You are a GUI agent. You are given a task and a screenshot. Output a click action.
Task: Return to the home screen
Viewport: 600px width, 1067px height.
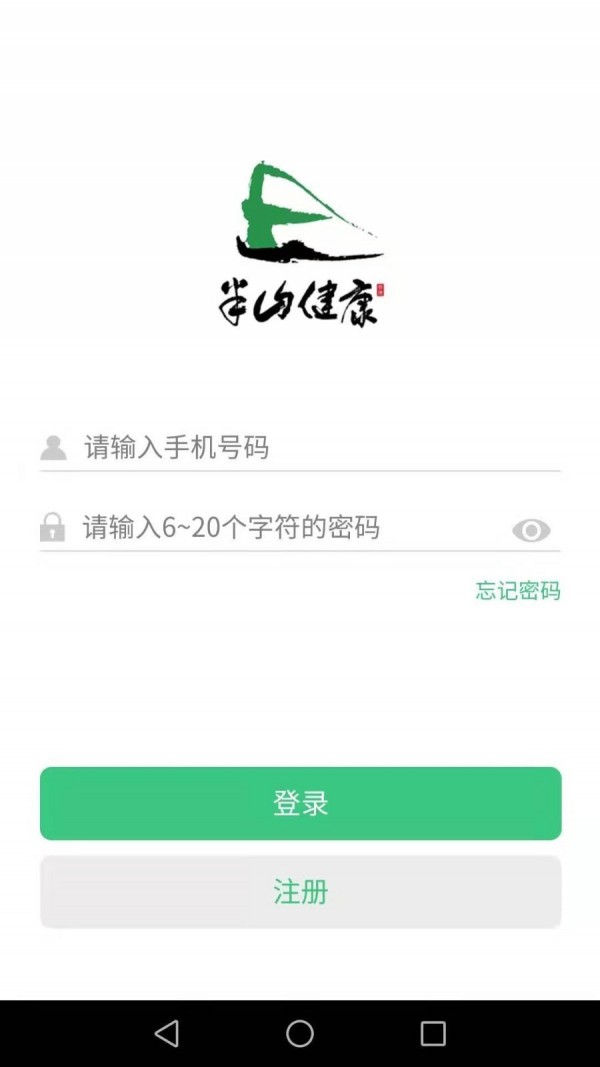(300, 1033)
